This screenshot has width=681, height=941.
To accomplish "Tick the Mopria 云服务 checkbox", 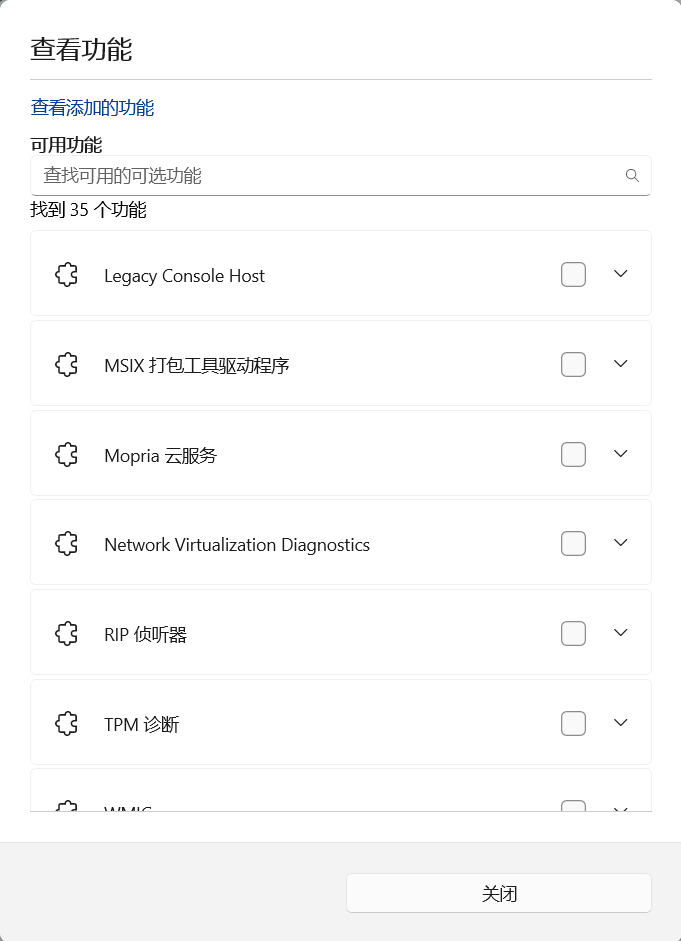I will [573, 454].
